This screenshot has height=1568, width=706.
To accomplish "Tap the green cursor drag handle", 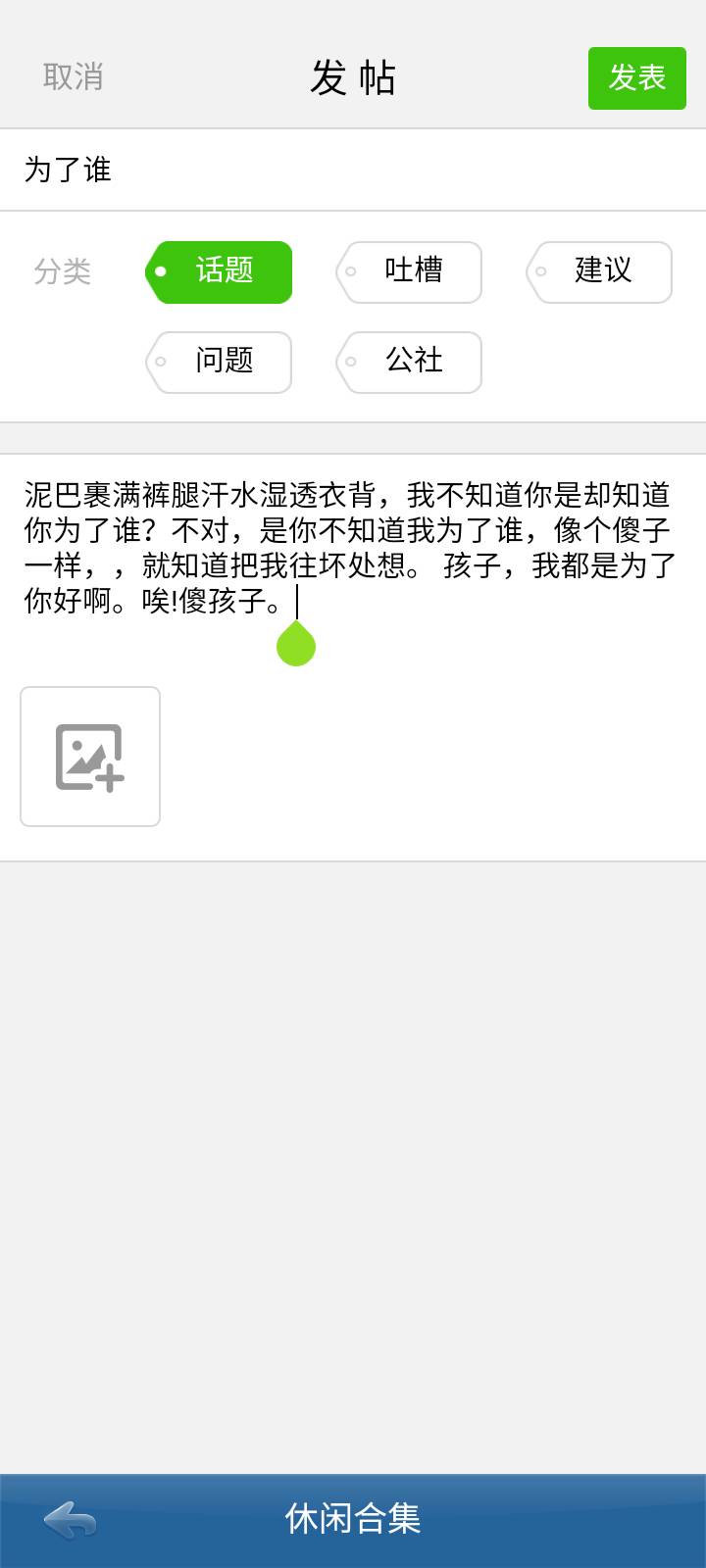I will (x=296, y=642).
